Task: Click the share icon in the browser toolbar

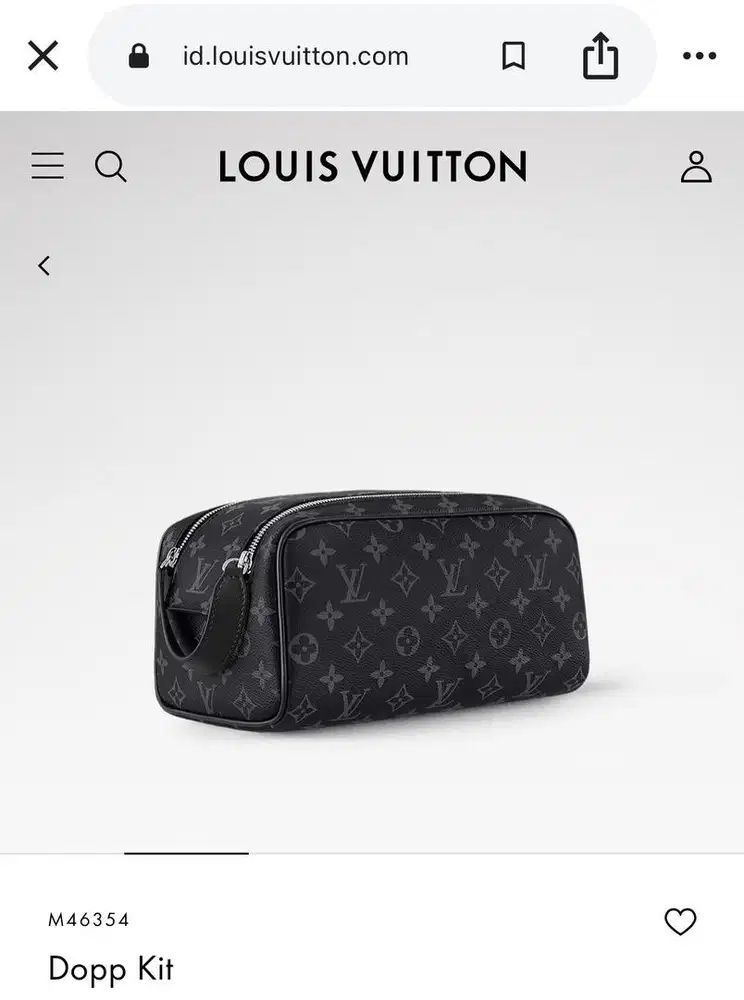Action: tap(600, 56)
